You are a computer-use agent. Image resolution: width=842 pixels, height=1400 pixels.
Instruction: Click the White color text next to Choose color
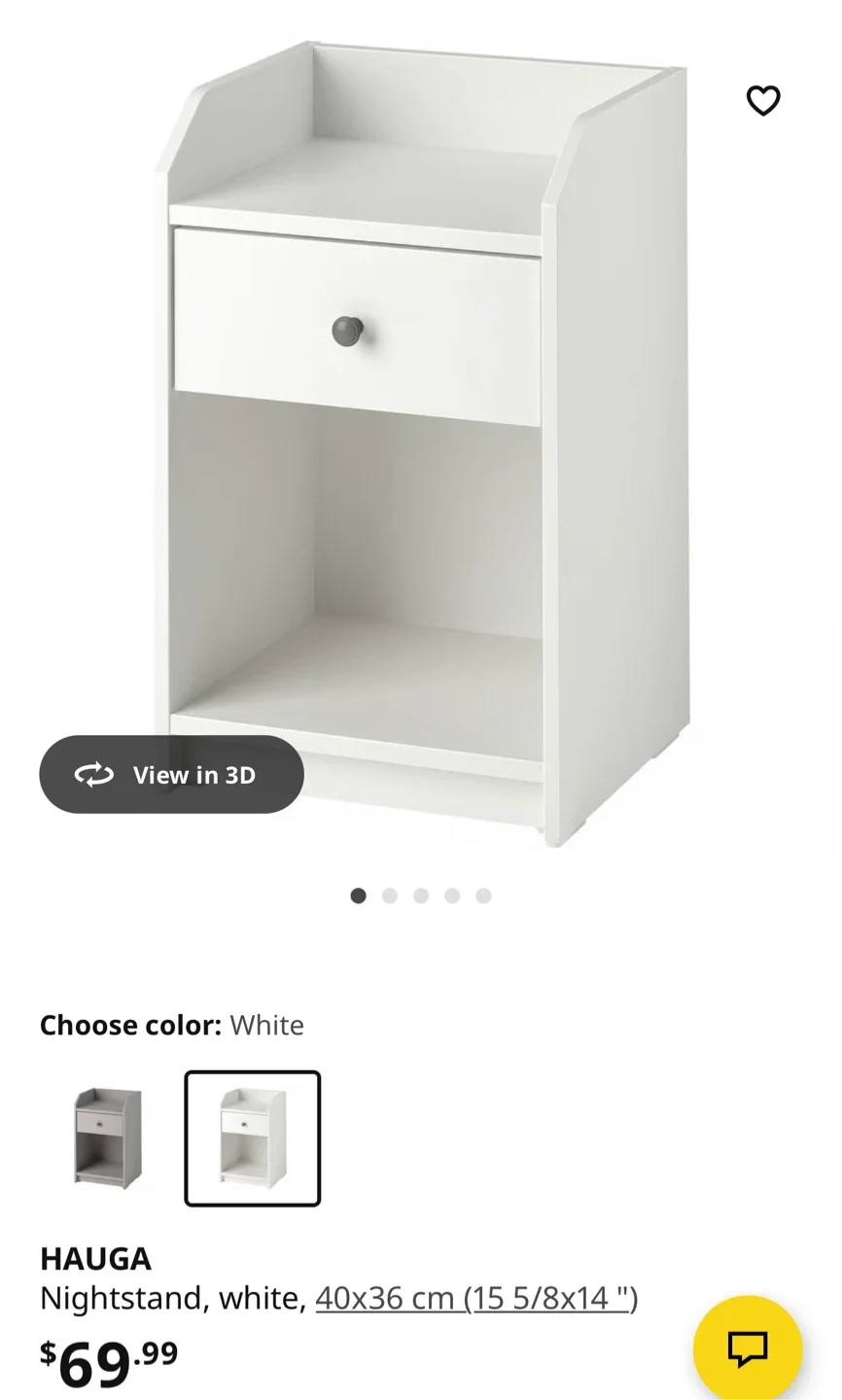pos(267,1025)
